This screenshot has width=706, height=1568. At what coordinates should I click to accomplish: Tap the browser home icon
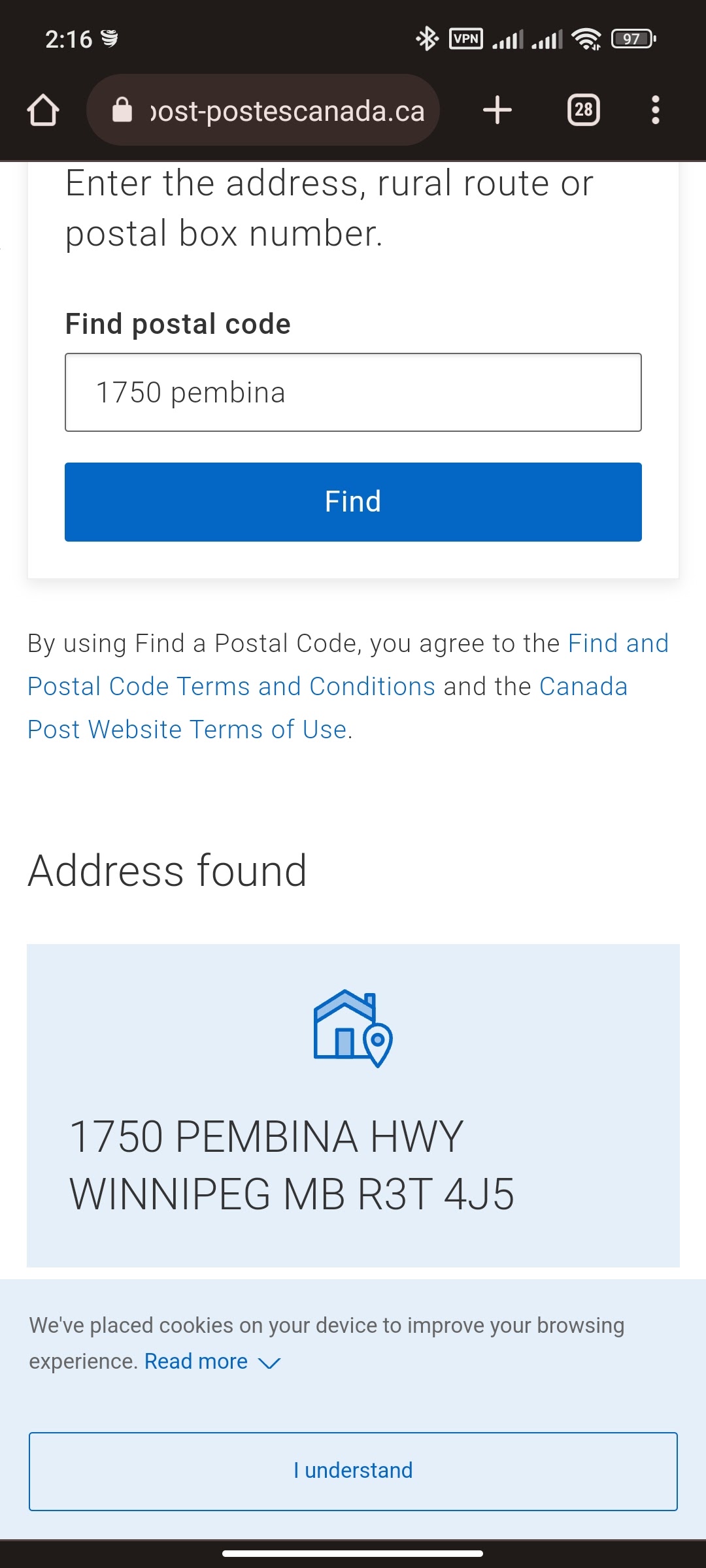pos(43,110)
